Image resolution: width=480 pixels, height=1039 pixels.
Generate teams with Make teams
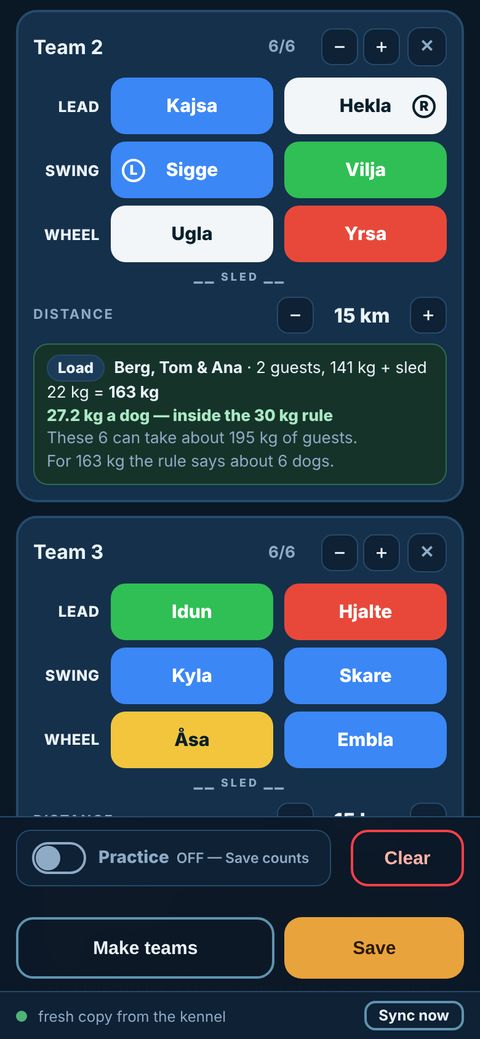click(x=145, y=948)
